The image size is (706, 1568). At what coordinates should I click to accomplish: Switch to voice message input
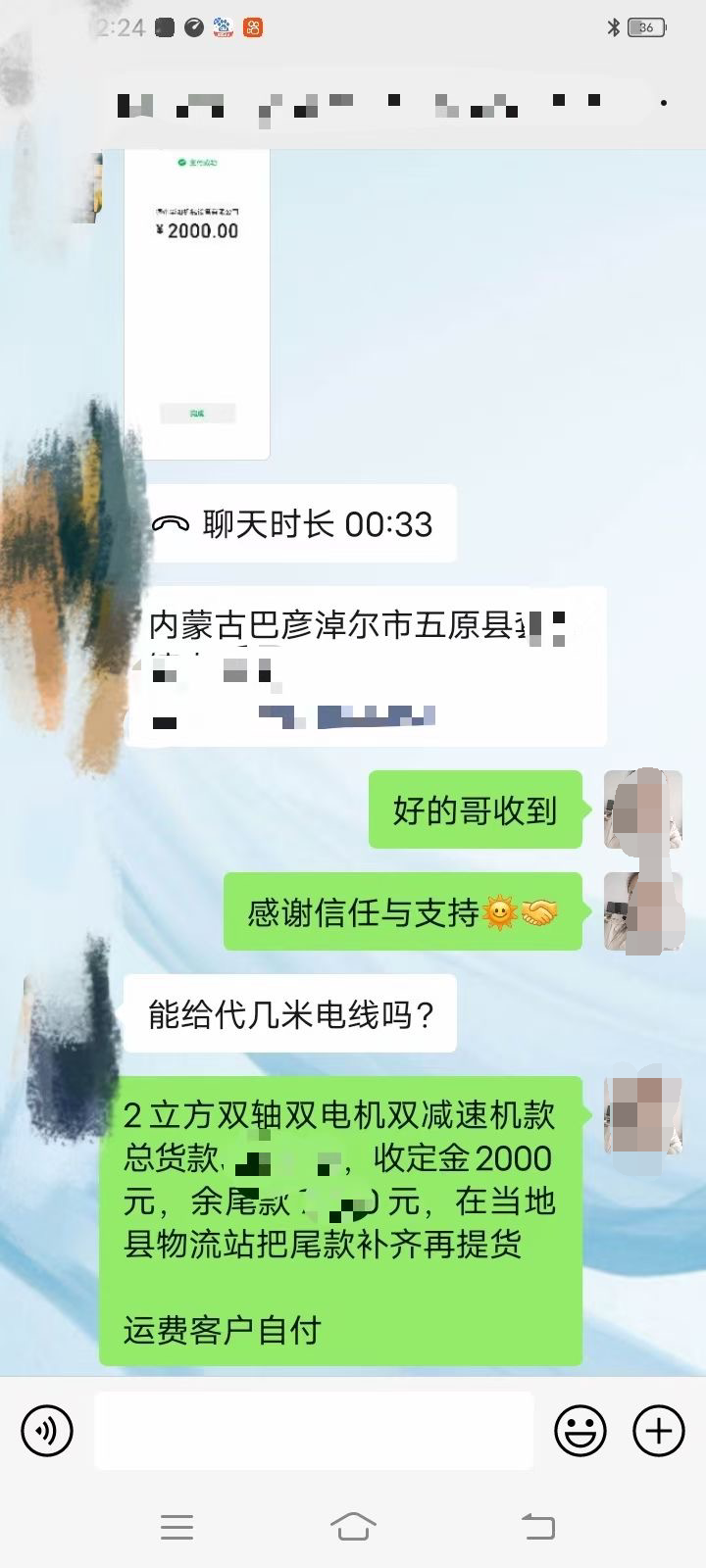click(46, 1431)
